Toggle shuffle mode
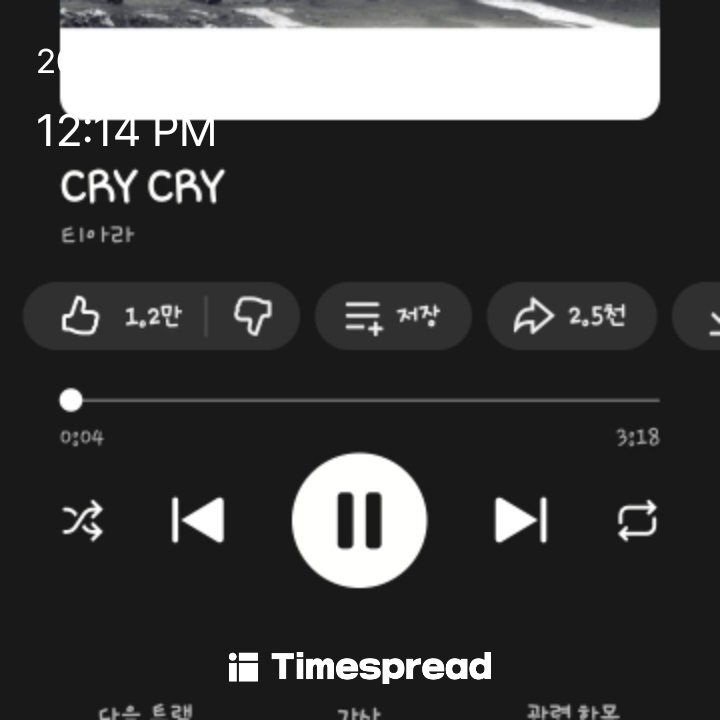The image size is (720, 720). [83, 521]
